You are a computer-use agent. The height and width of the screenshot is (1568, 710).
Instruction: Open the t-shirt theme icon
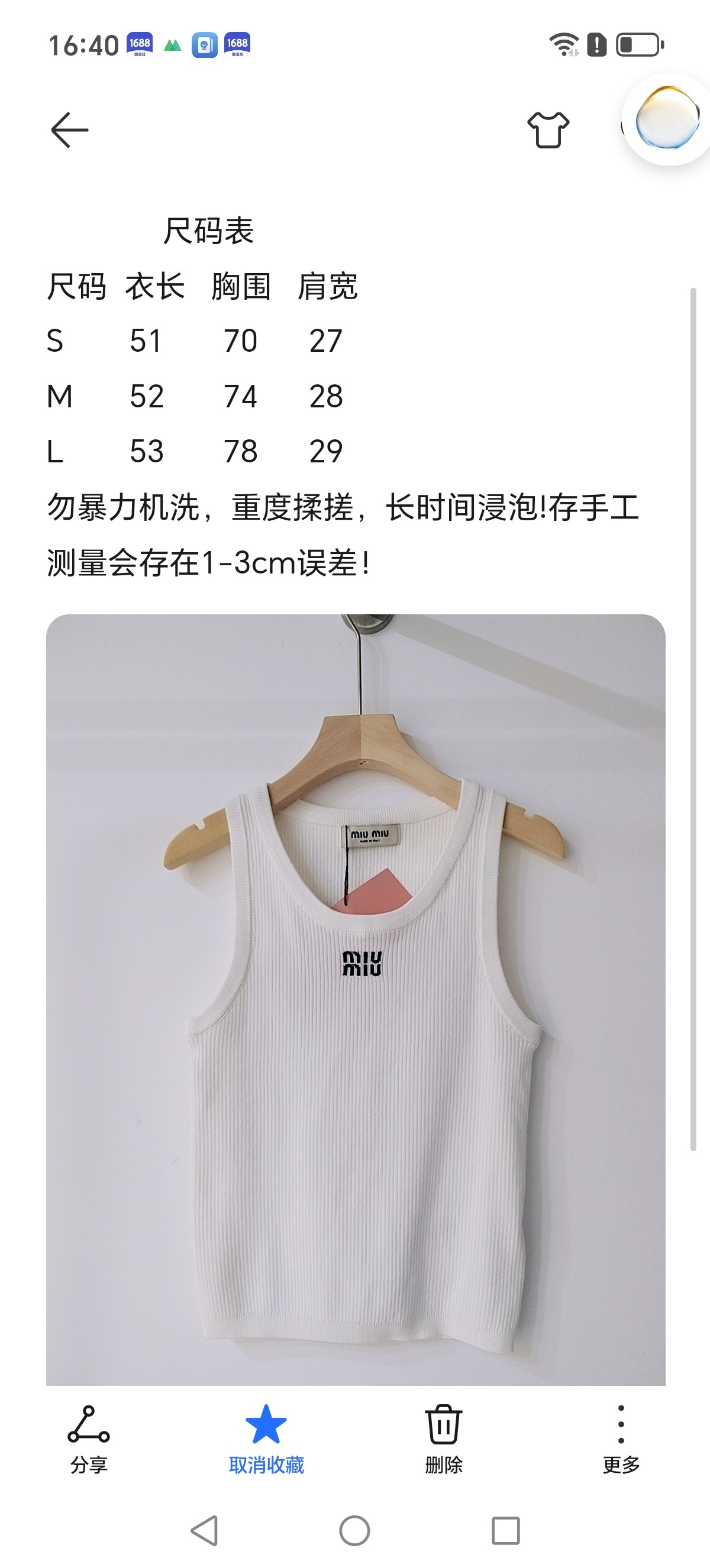pyautogui.click(x=548, y=129)
